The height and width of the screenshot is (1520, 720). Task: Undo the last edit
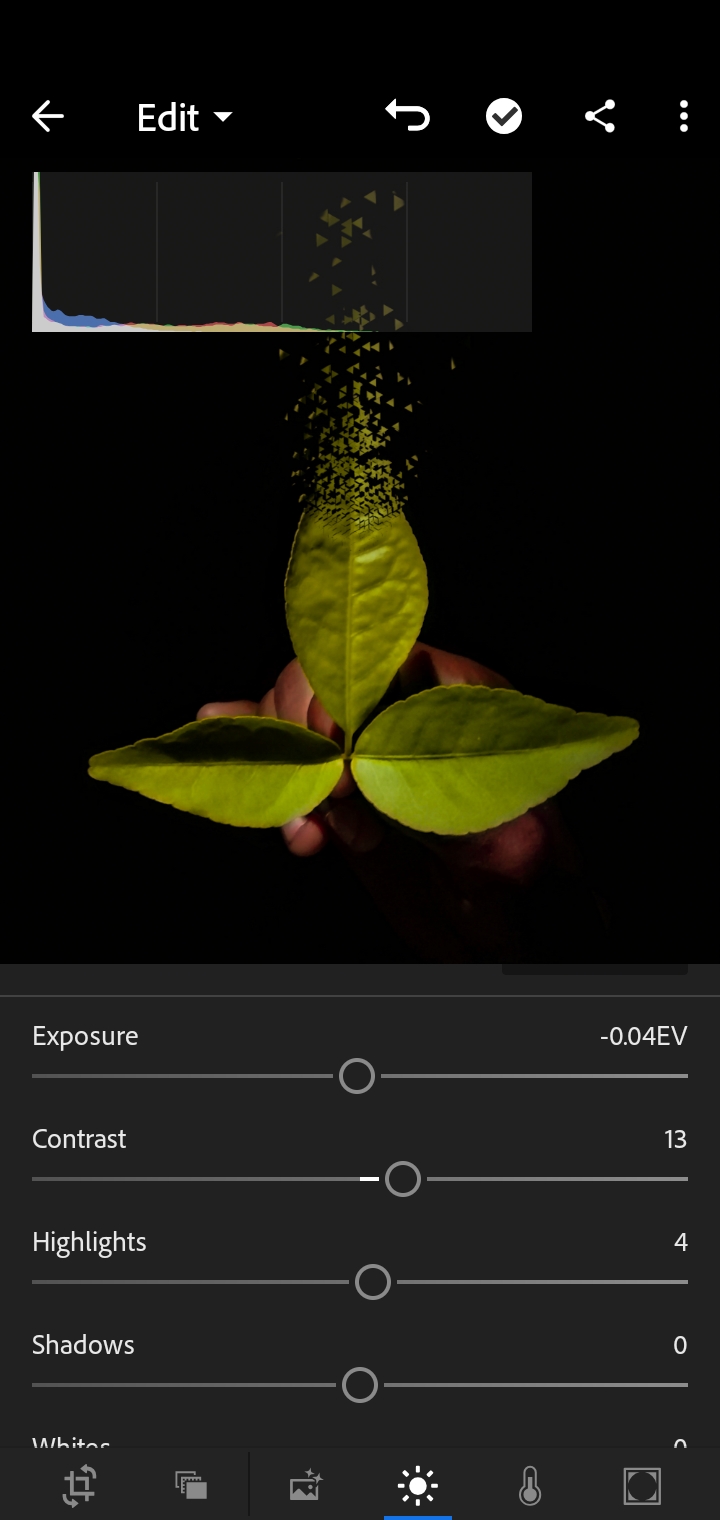tap(407, 116)
